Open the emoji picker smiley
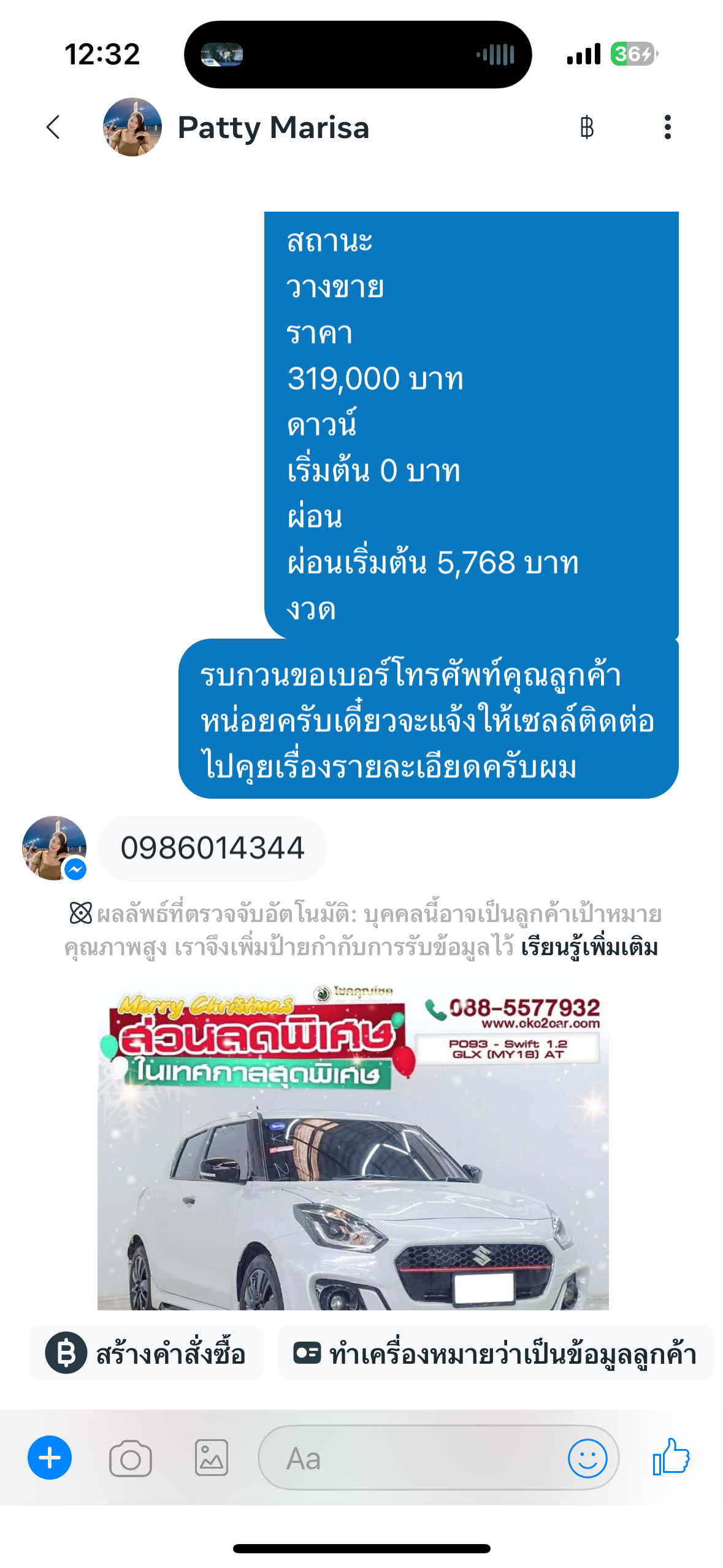The height and width of the screenshot is (1568, 723). pos(587,1458)
